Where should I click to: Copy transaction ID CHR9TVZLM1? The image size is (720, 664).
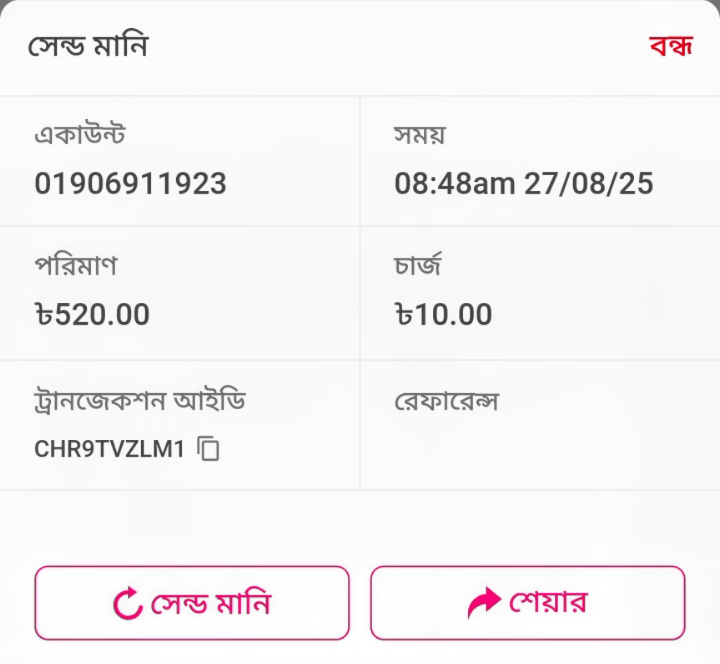[x=208, y=449]
